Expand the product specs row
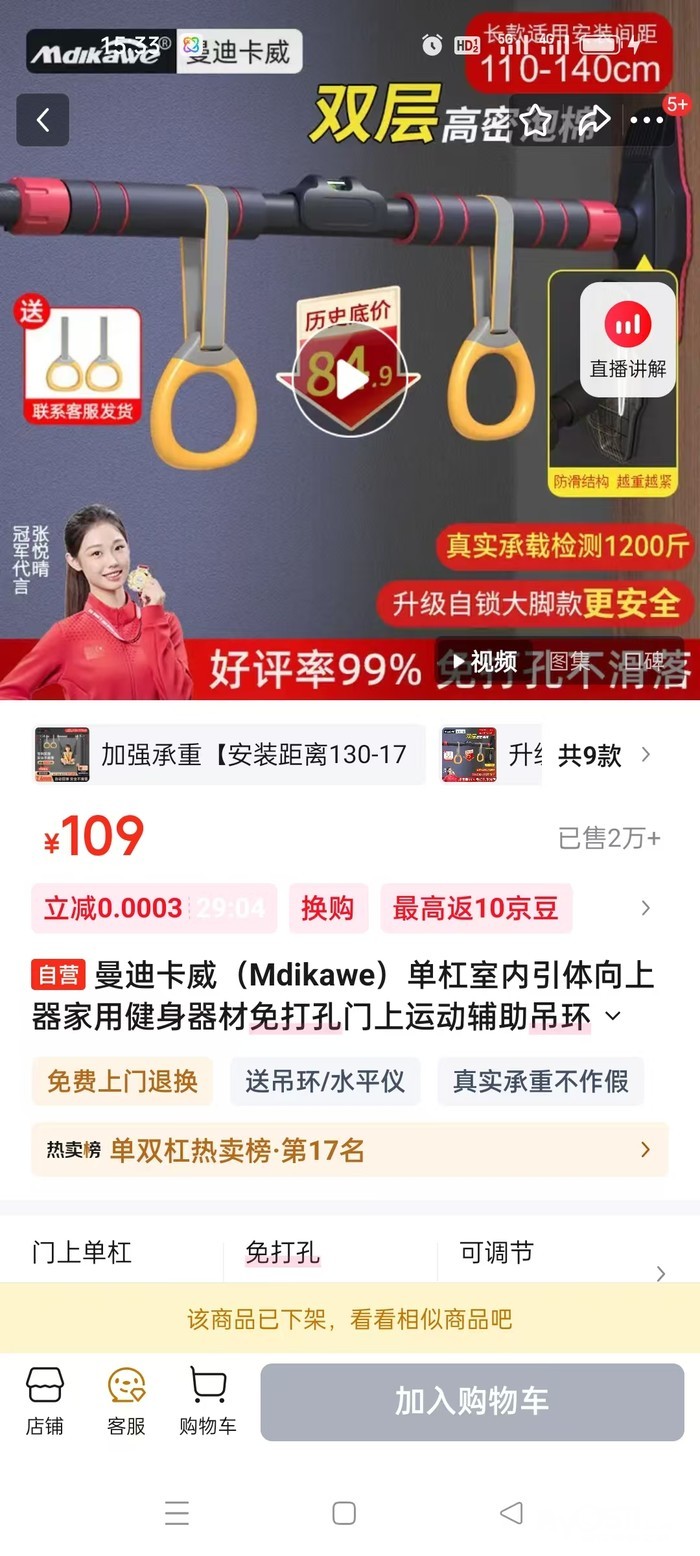700x1556 pixels. point(659,1273)
